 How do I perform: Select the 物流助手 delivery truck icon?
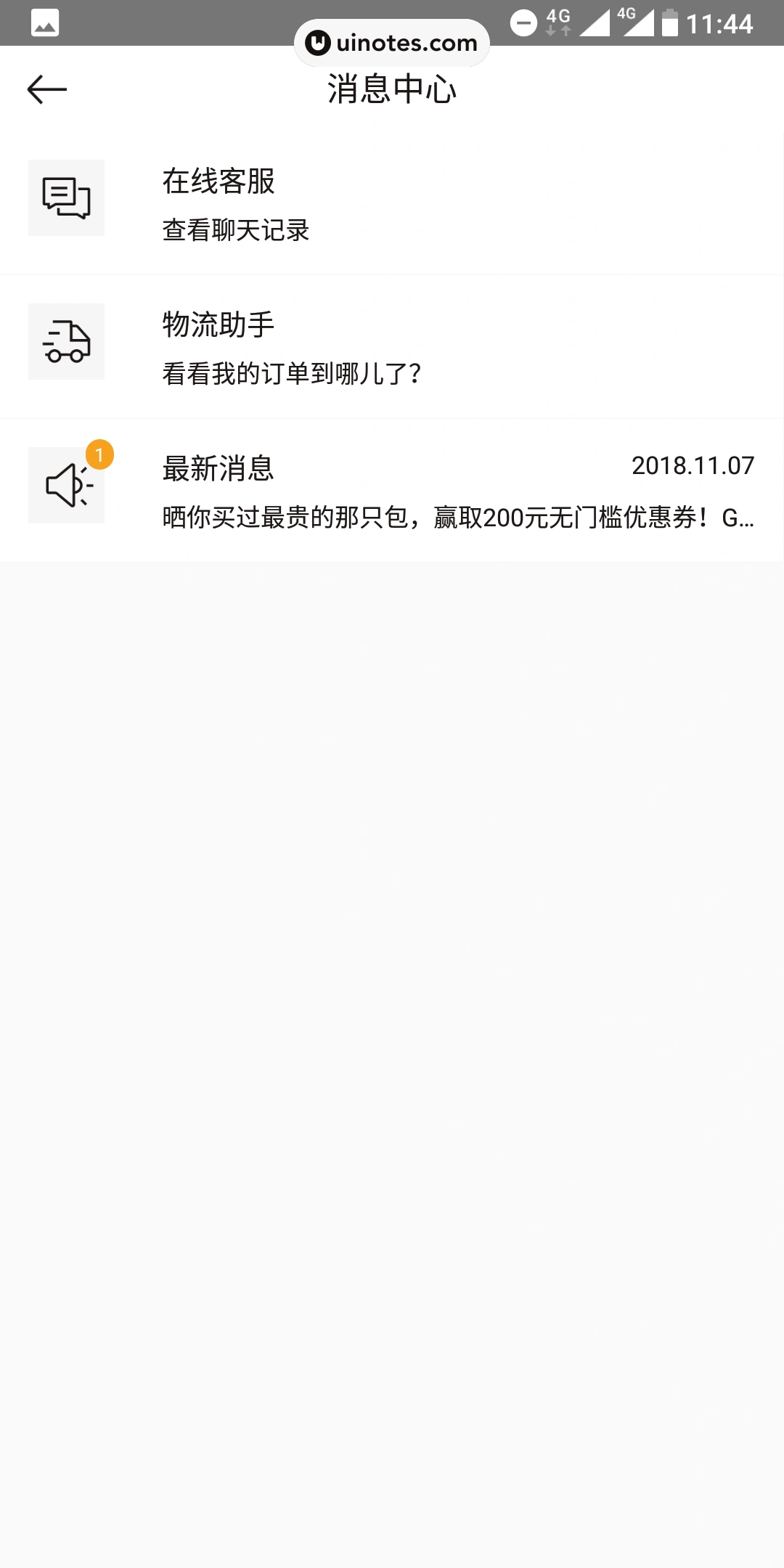[66, 341]
